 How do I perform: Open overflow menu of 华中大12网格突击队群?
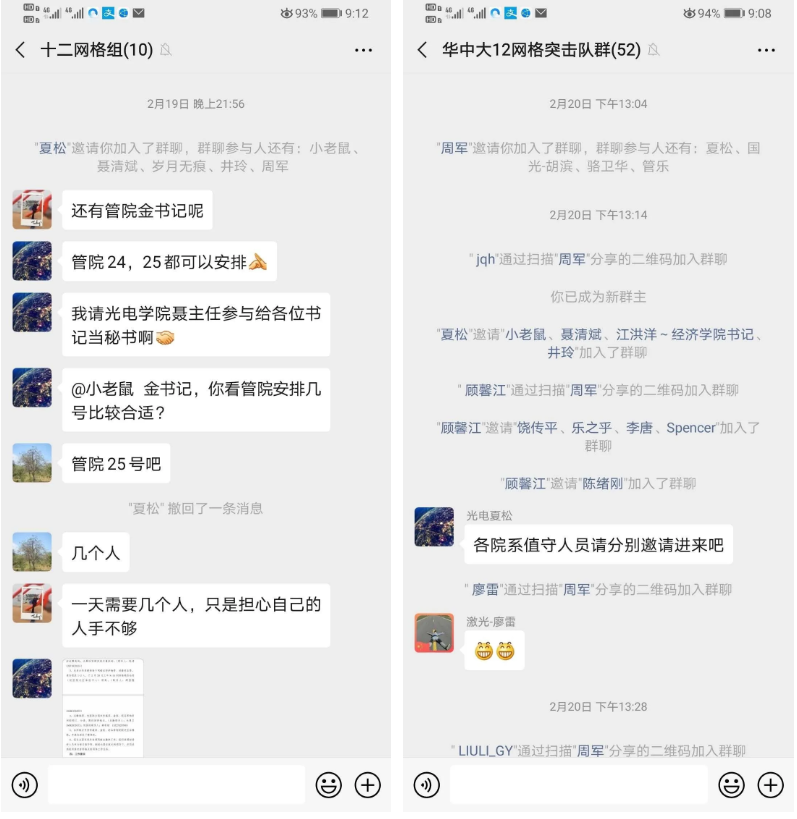tap(766, 50)
